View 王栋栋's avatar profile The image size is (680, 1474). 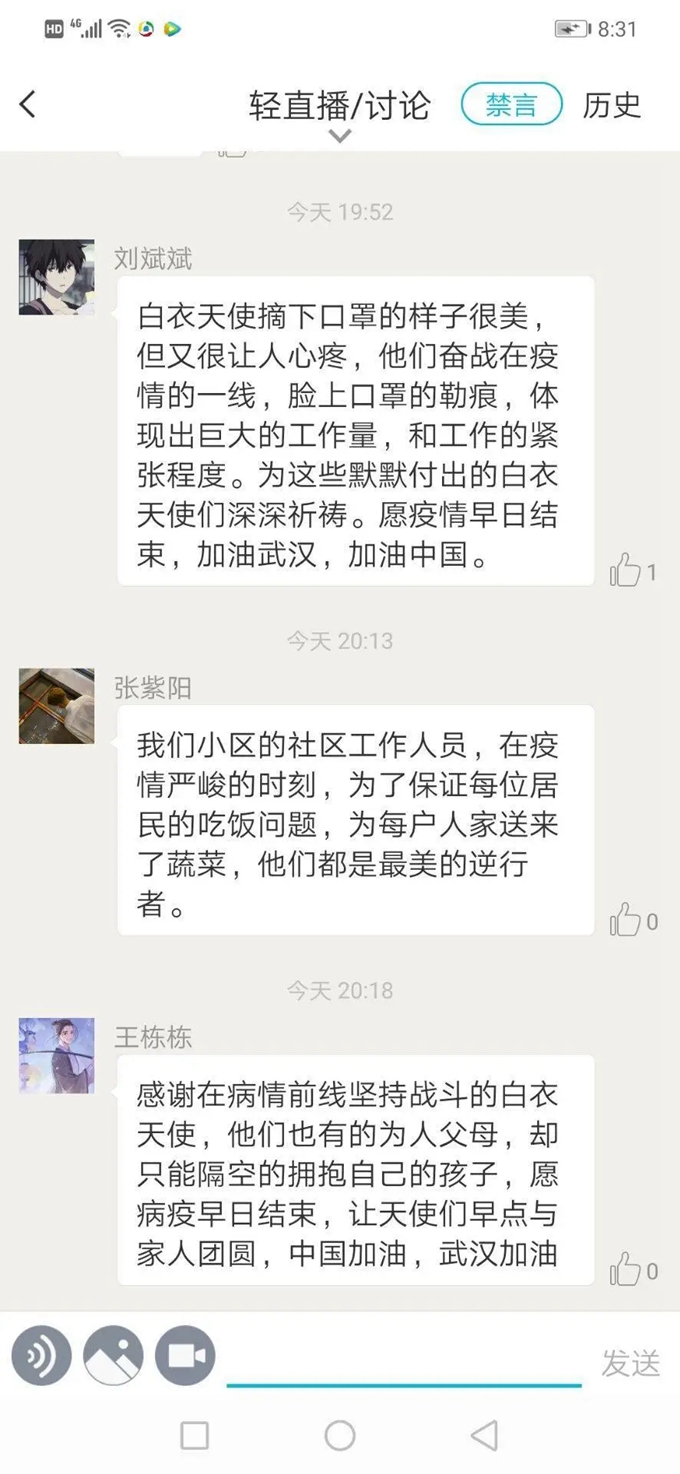click(57, 1055)
